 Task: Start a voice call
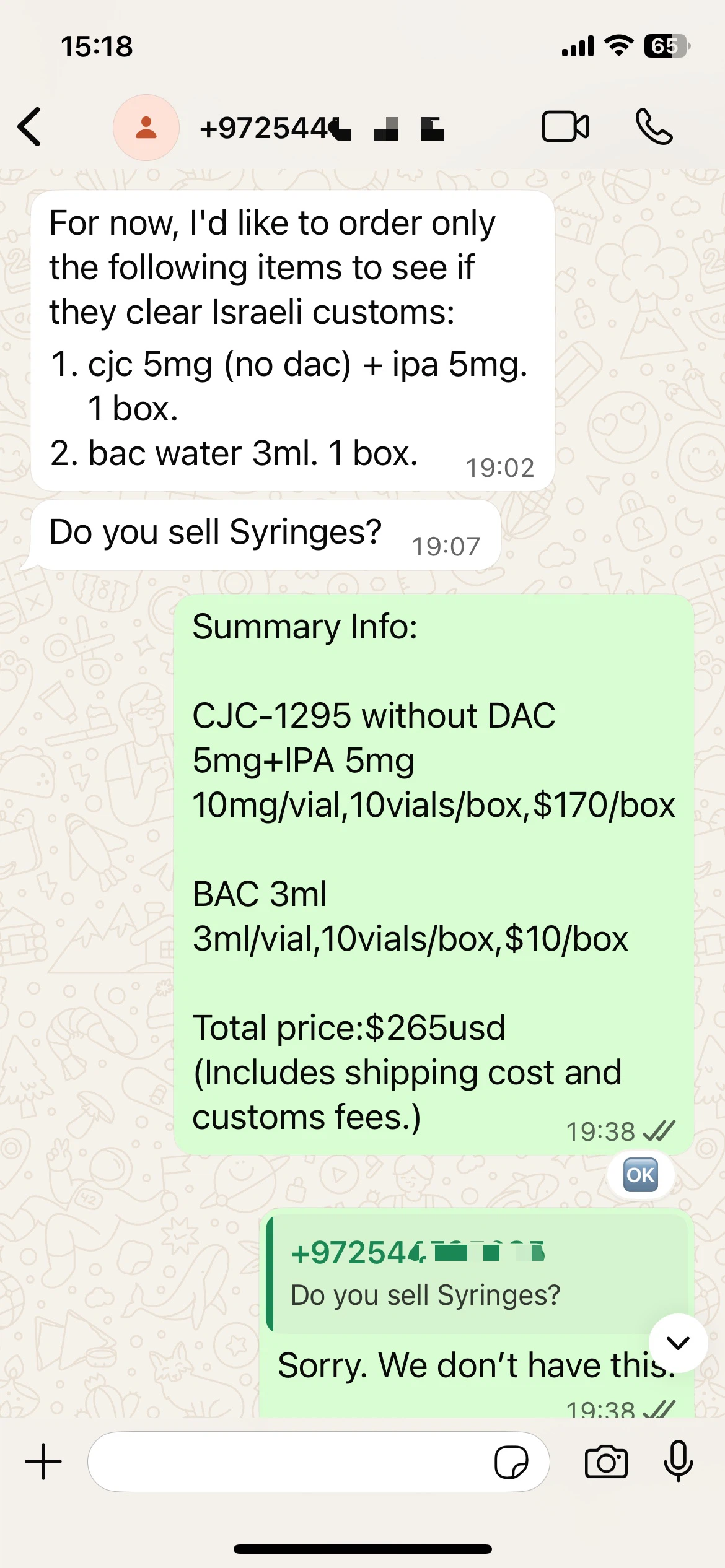(x=654, y=127)
